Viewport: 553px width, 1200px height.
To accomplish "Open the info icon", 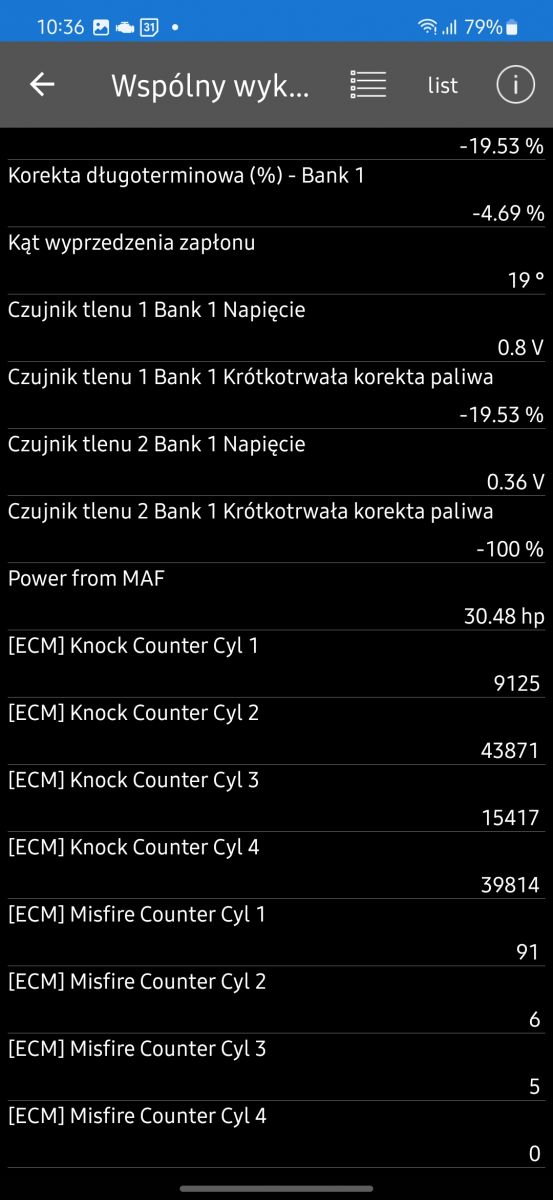I will tap(516, 85).
